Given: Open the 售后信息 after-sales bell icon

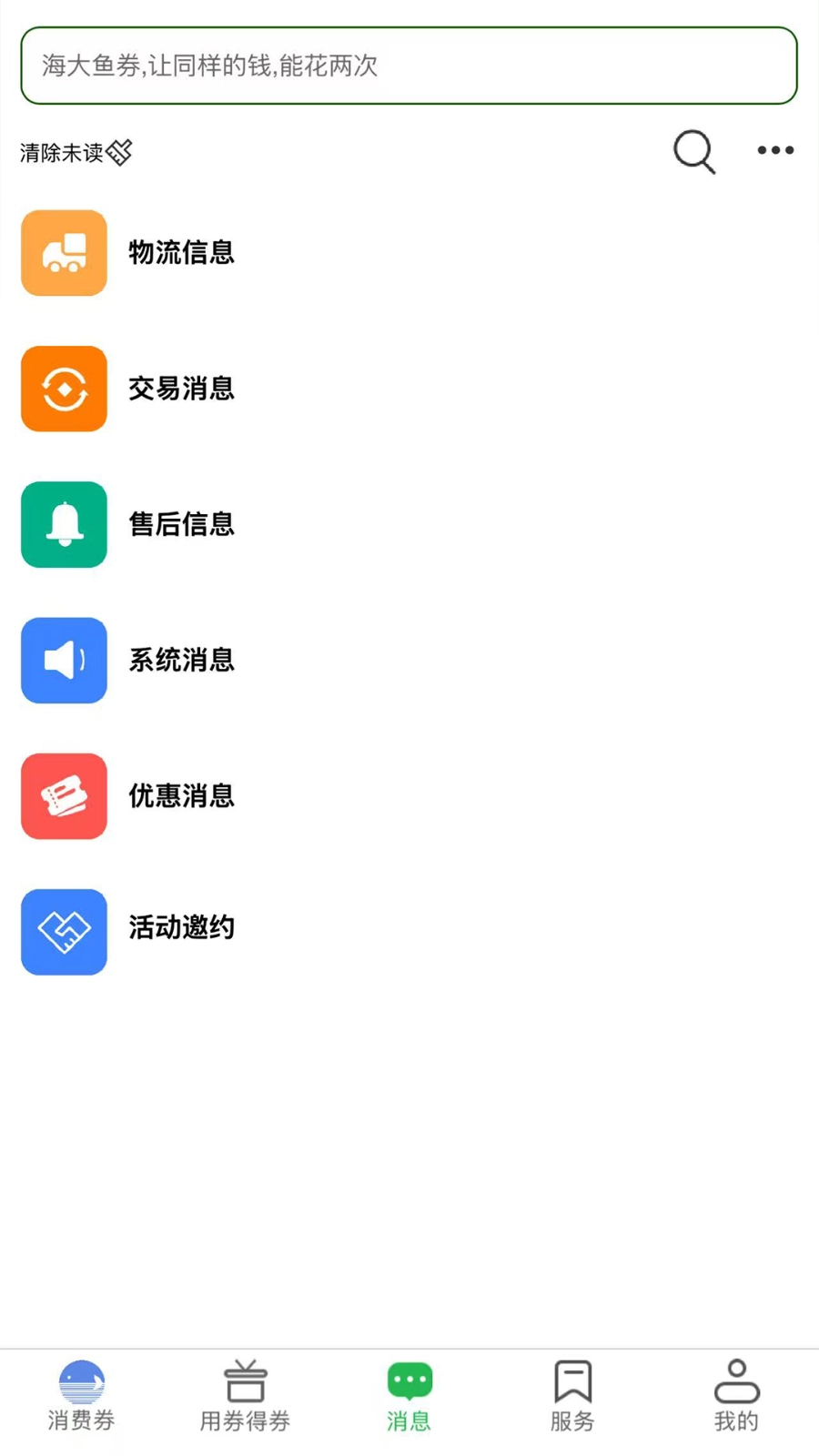Looking at the screenshot, I should pyautogui.click(x=64, y=524).
